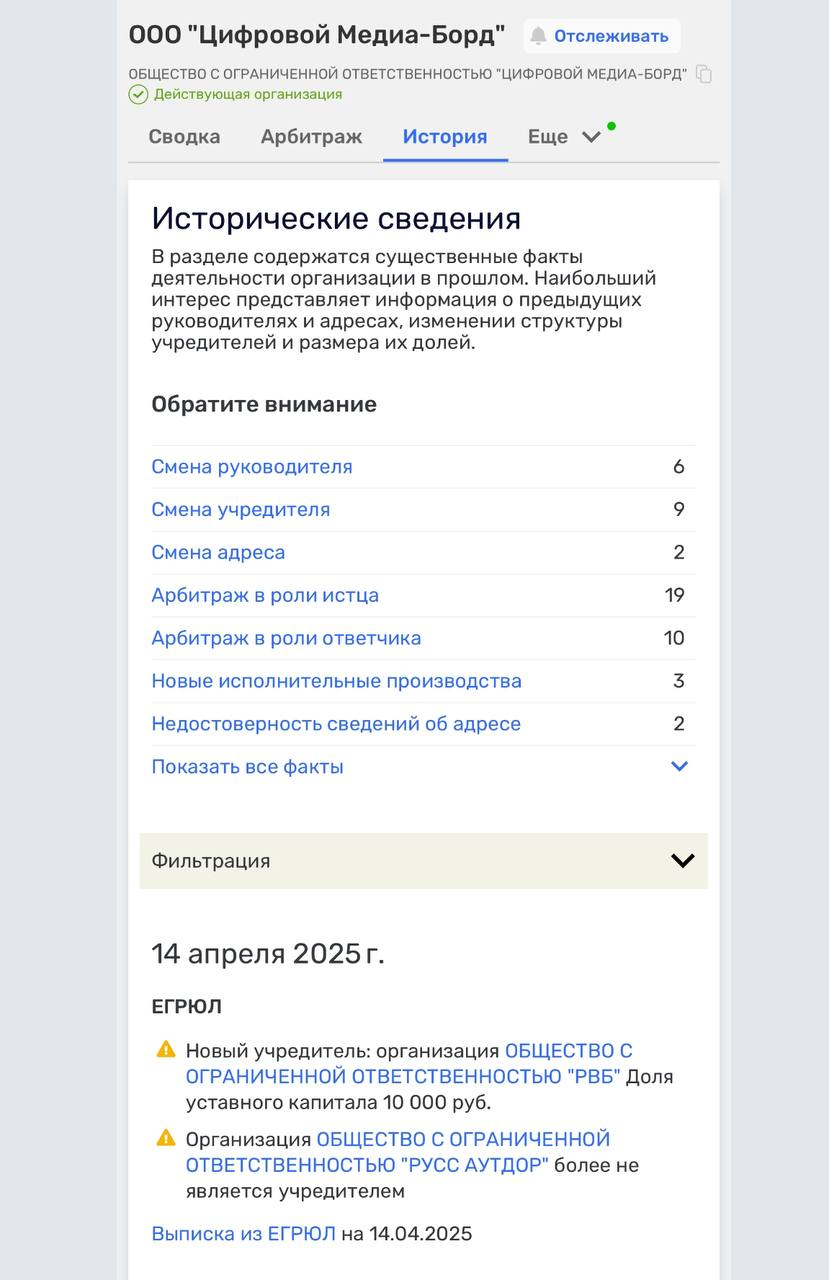829x1280 pixels.
Task: Expand the Еще tab menu
Action: 565,137
